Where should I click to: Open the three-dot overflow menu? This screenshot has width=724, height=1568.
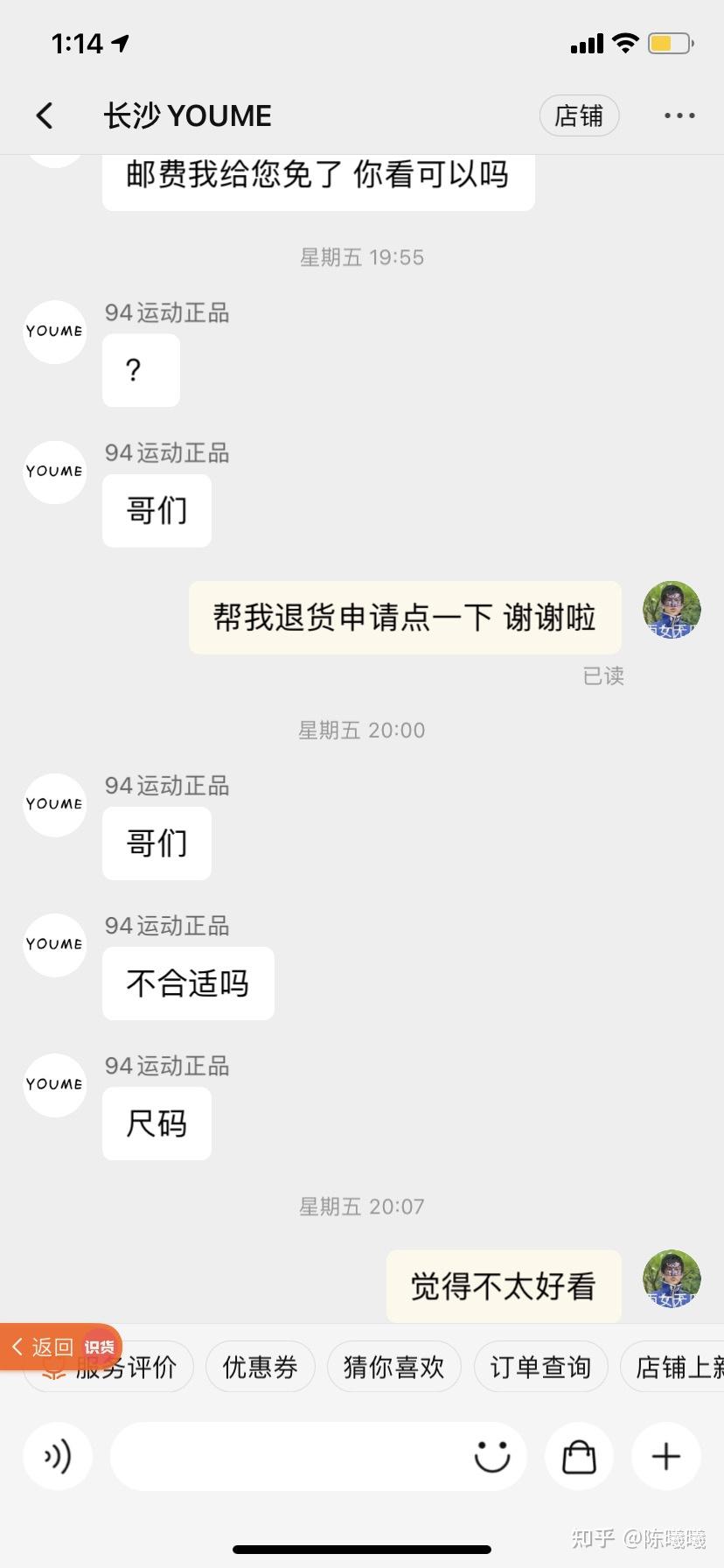679,115
